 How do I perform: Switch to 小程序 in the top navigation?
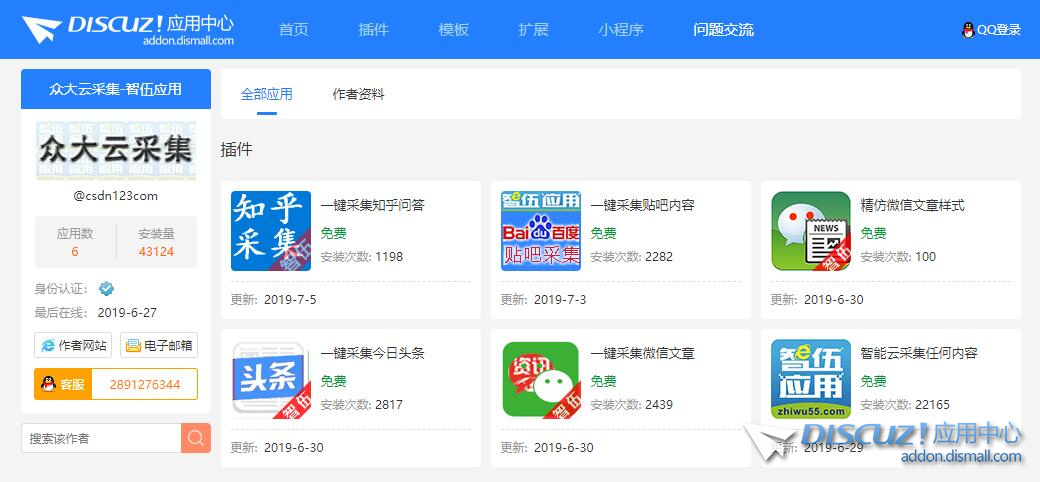[621, 30]
